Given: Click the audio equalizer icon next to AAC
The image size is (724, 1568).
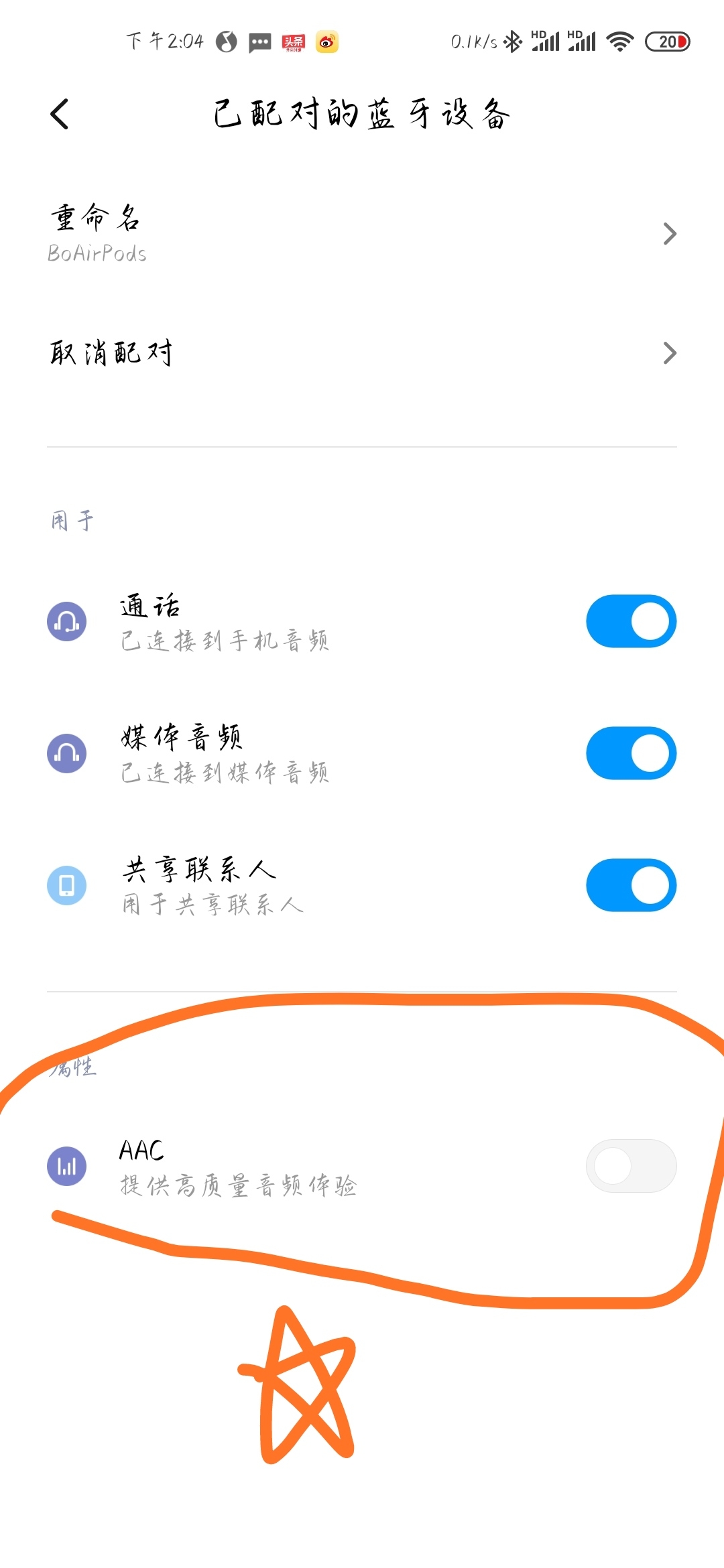Looking at the screenshot, I should (x=67, y=1166).
